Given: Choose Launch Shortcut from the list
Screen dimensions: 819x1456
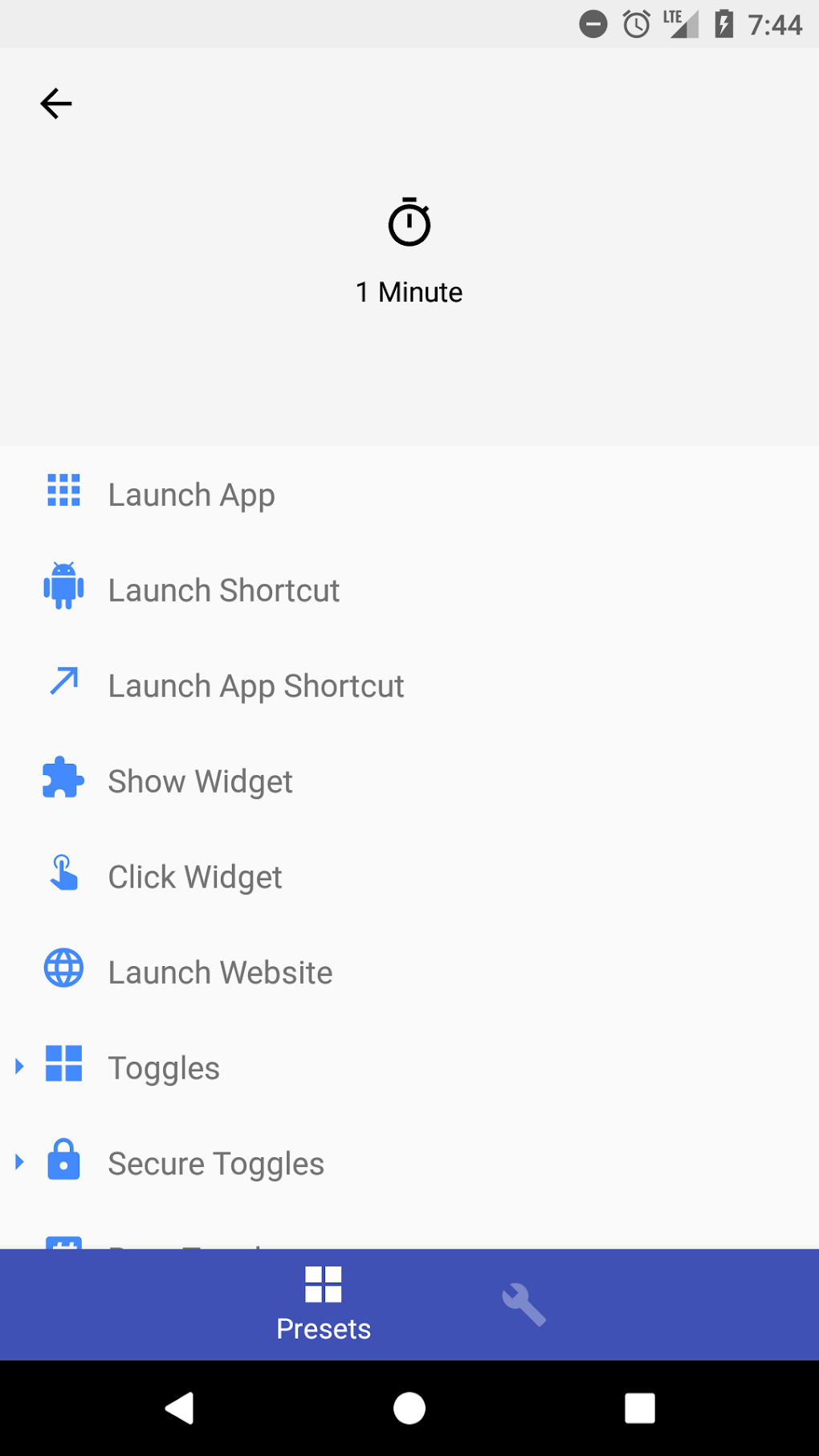Looking at the screenshot, I should click(223, 590).
